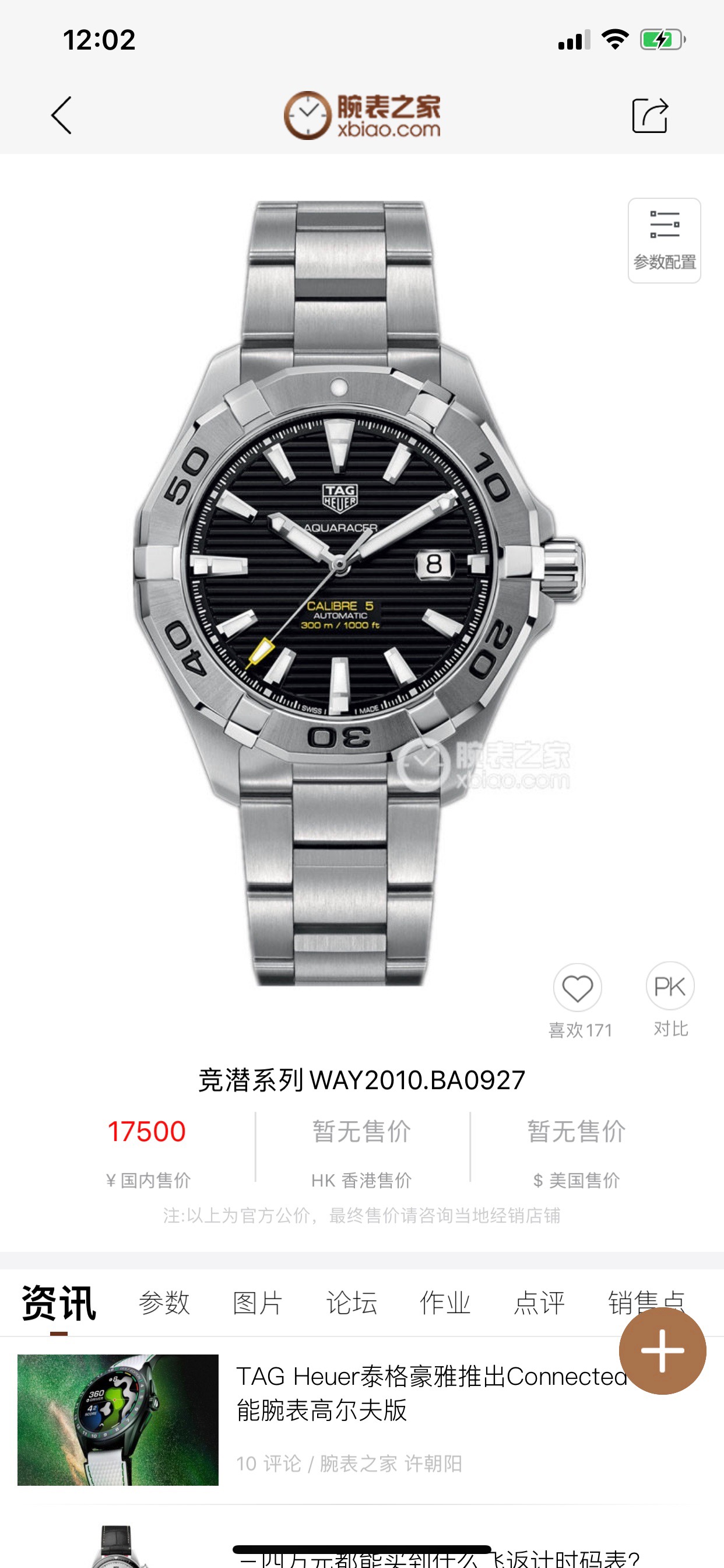This screenshot has height=1568, width=724.
Task: Switch to the 参数 tab
Action: click(164, 1303)
